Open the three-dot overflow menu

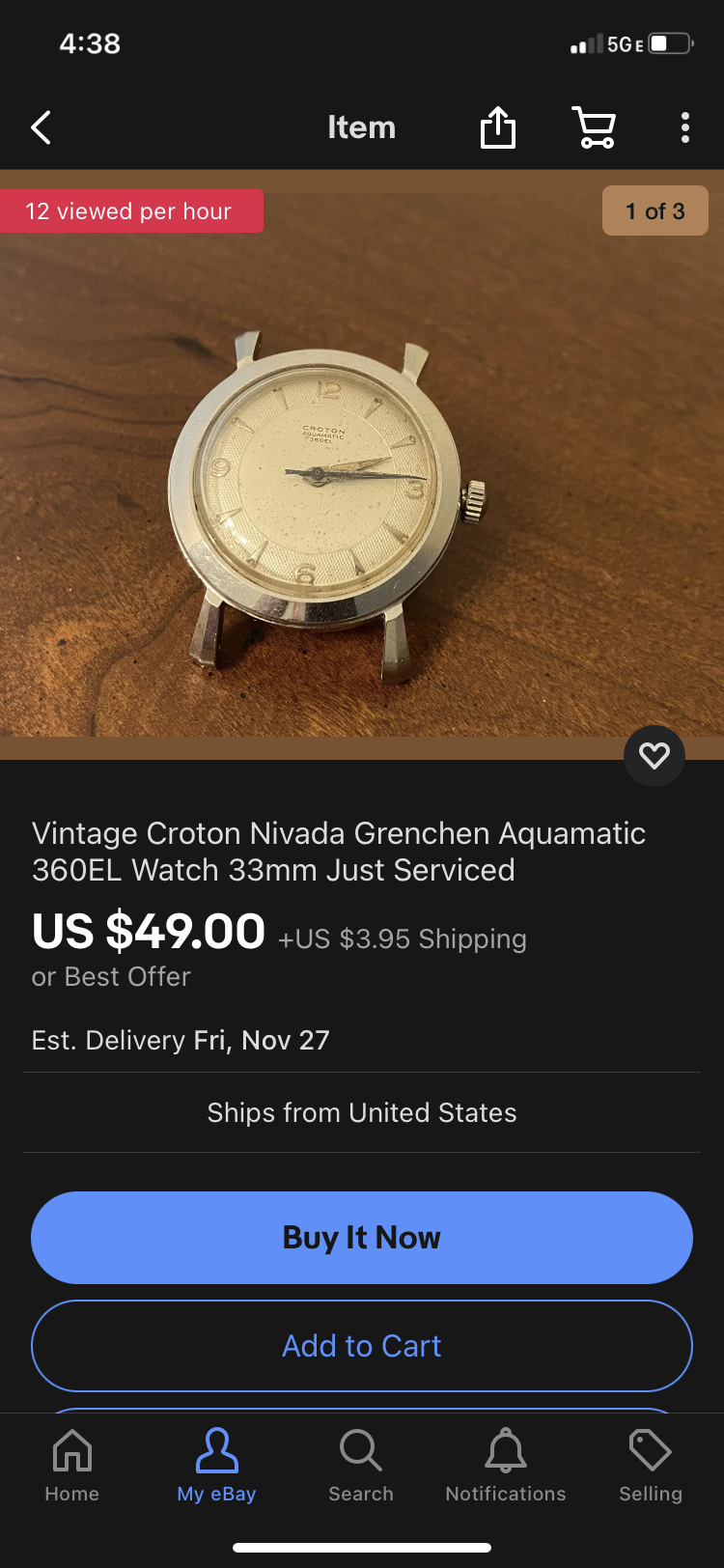click(685, 127)
